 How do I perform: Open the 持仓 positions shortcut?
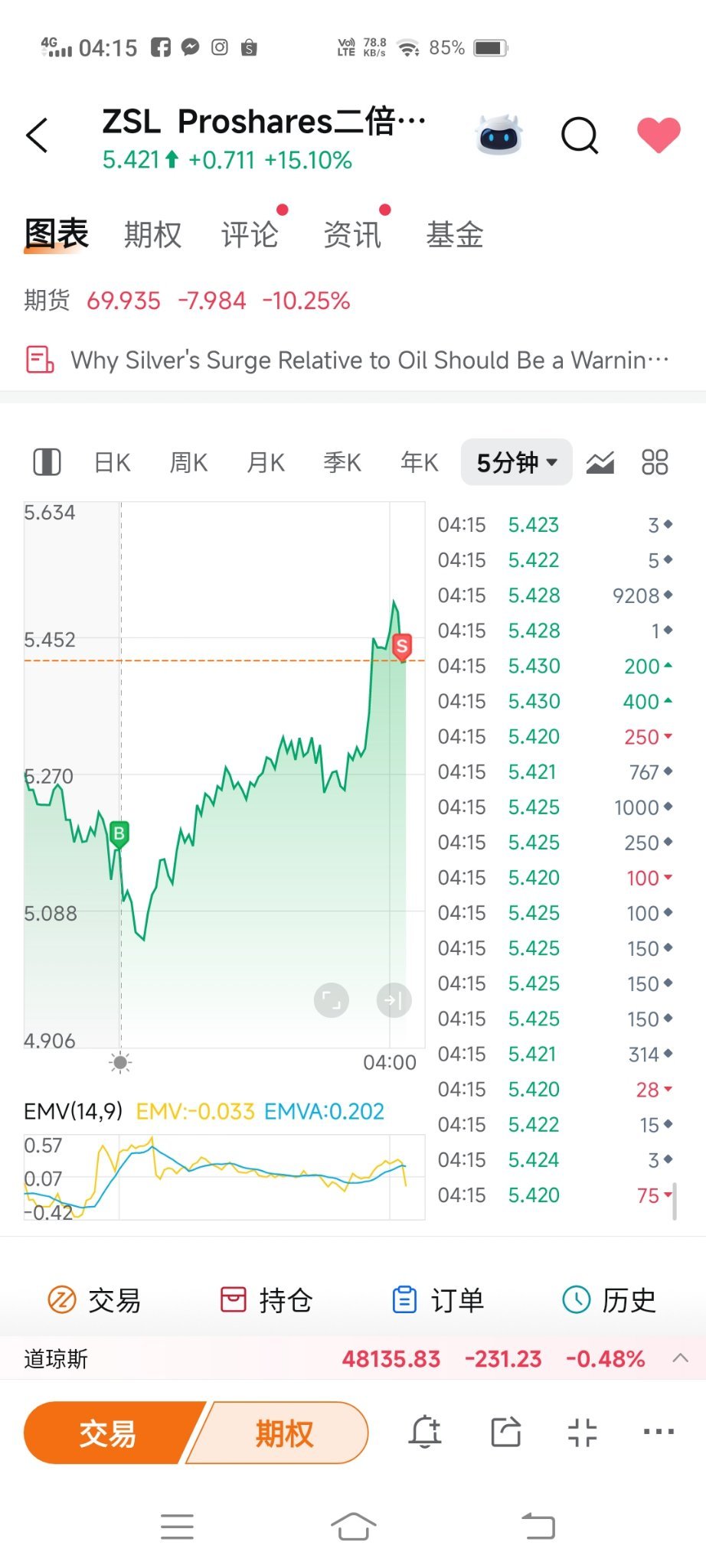point(266,1300)
